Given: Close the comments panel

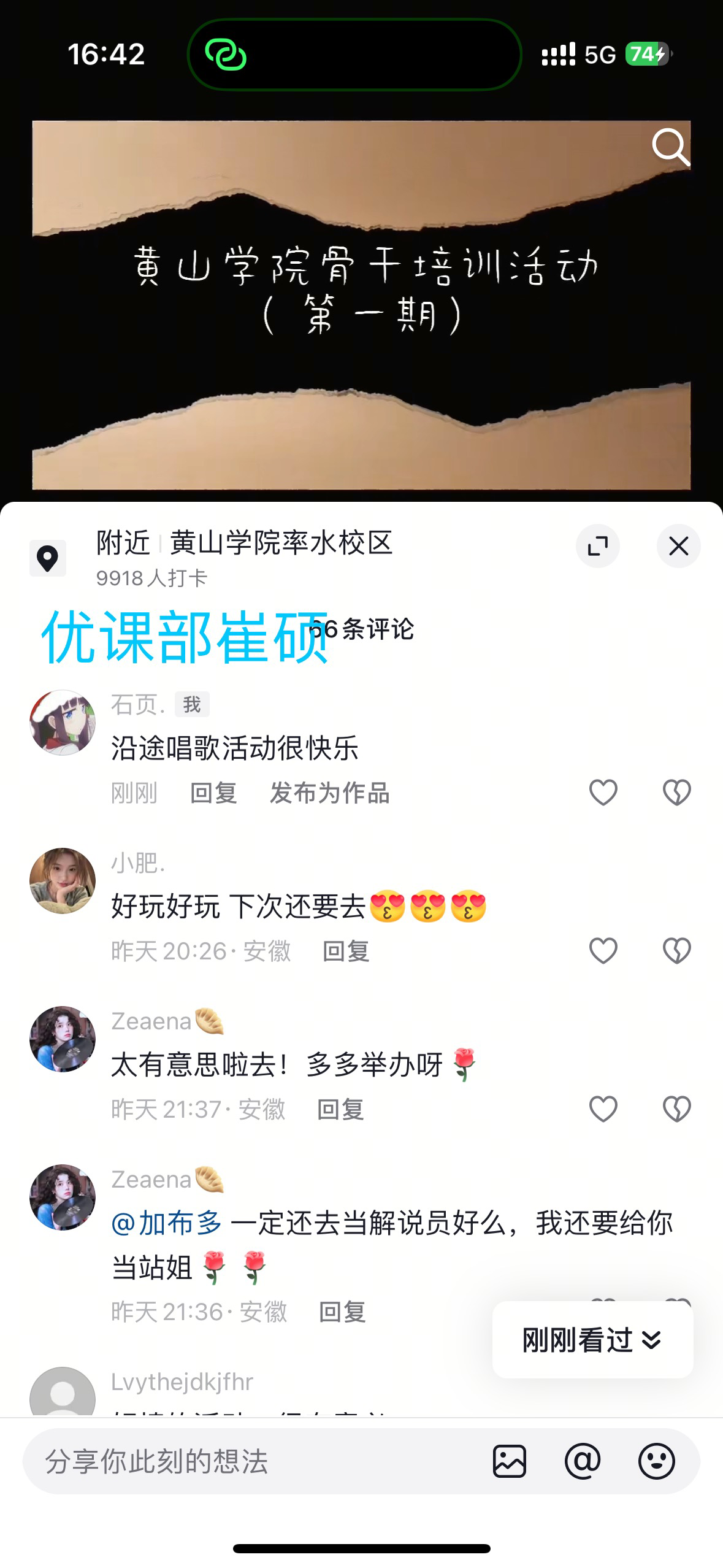Looking at the screenshot, I should coord(678,545).
